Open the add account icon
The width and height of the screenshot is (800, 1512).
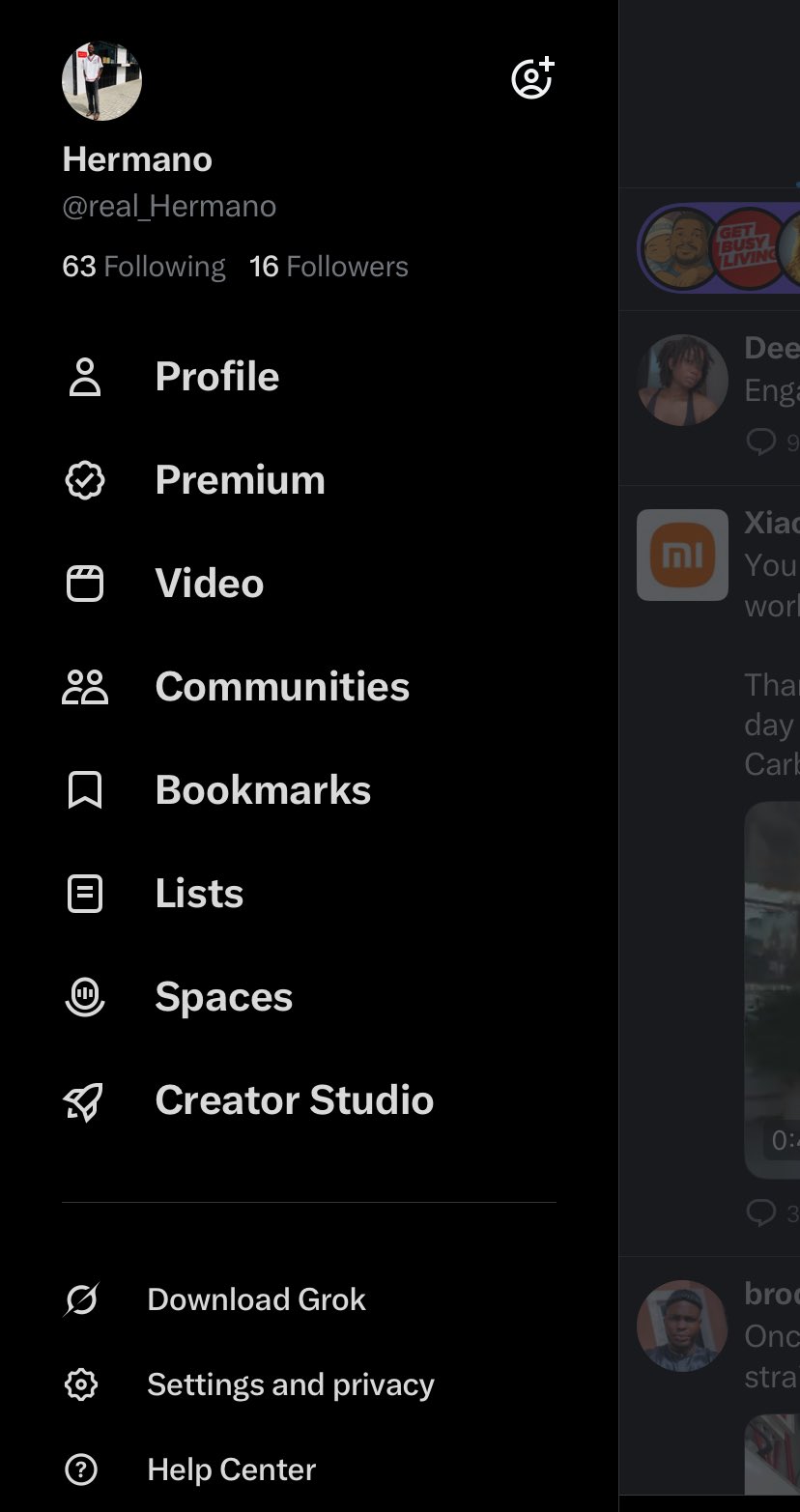pos(532,79)
